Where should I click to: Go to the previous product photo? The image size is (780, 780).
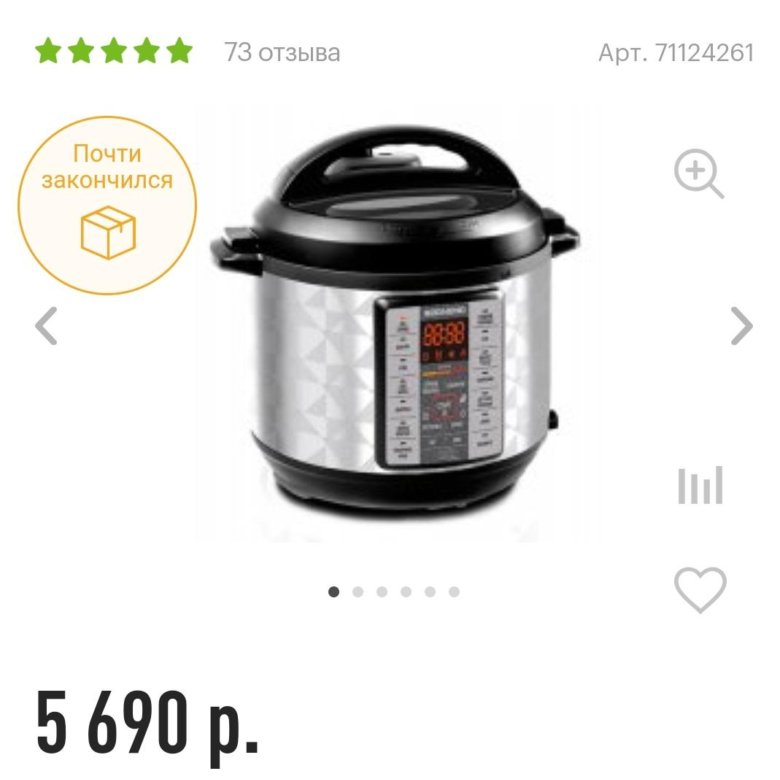point(46,326)
